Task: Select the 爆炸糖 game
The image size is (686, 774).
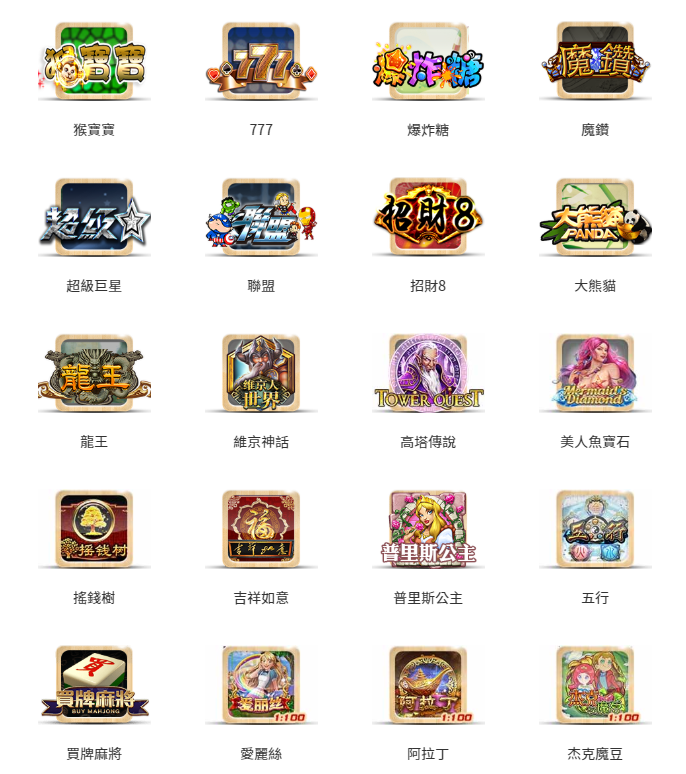Action: 428,60
